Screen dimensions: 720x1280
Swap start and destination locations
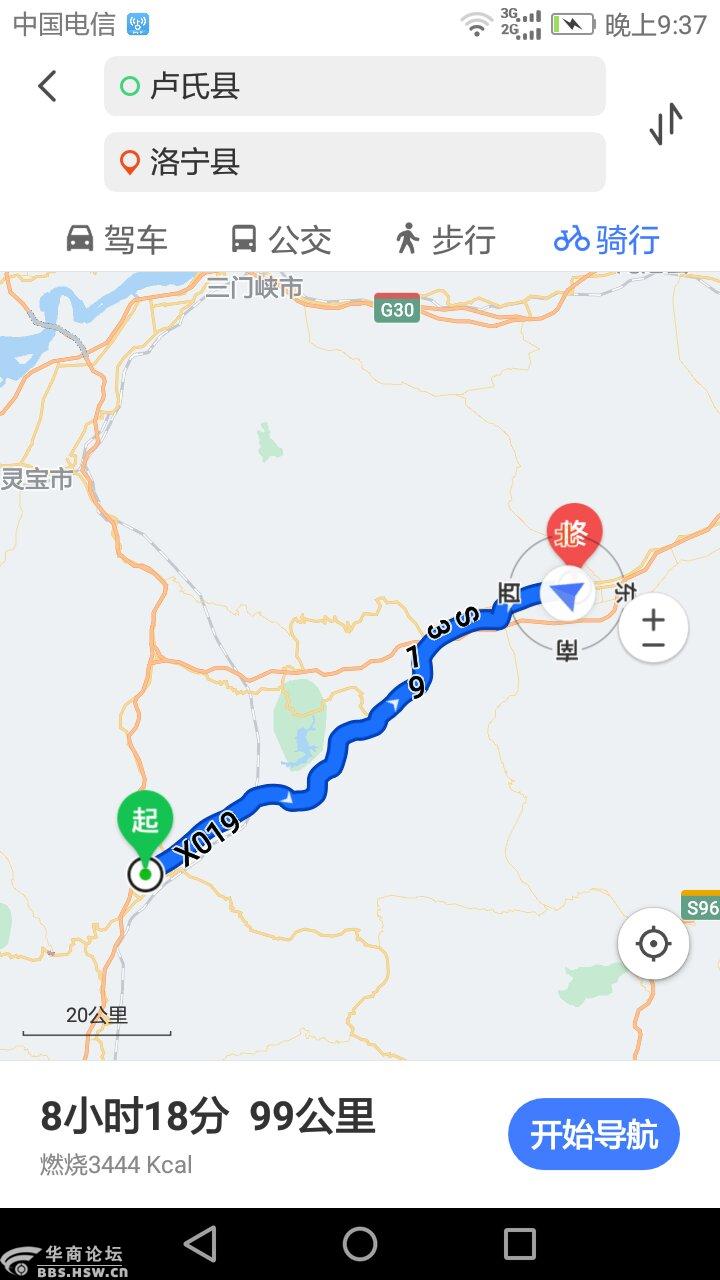(666, 124)
